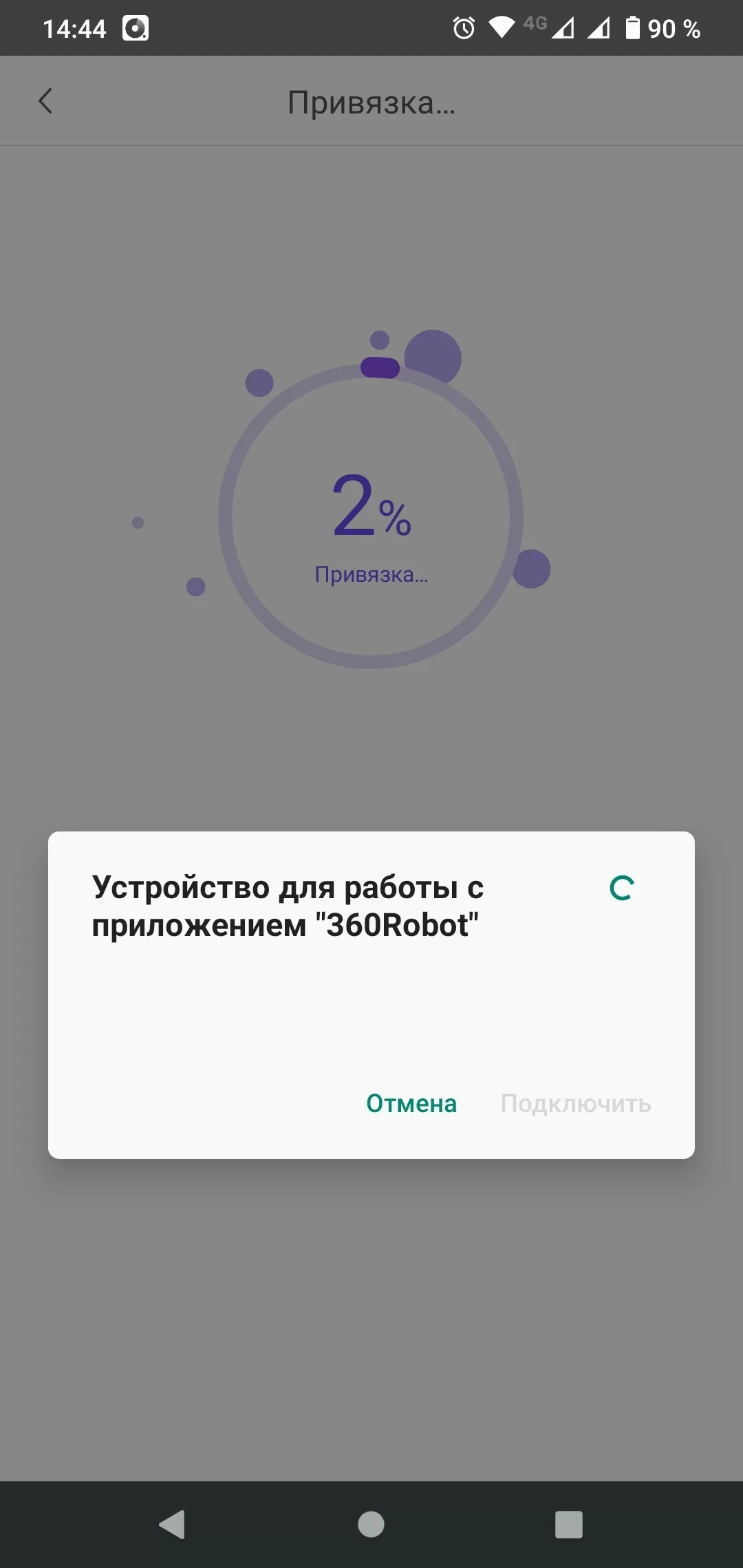Go back using the header arrow
The width and height of the screenshot is (743, 1568).
pos(45,101)
